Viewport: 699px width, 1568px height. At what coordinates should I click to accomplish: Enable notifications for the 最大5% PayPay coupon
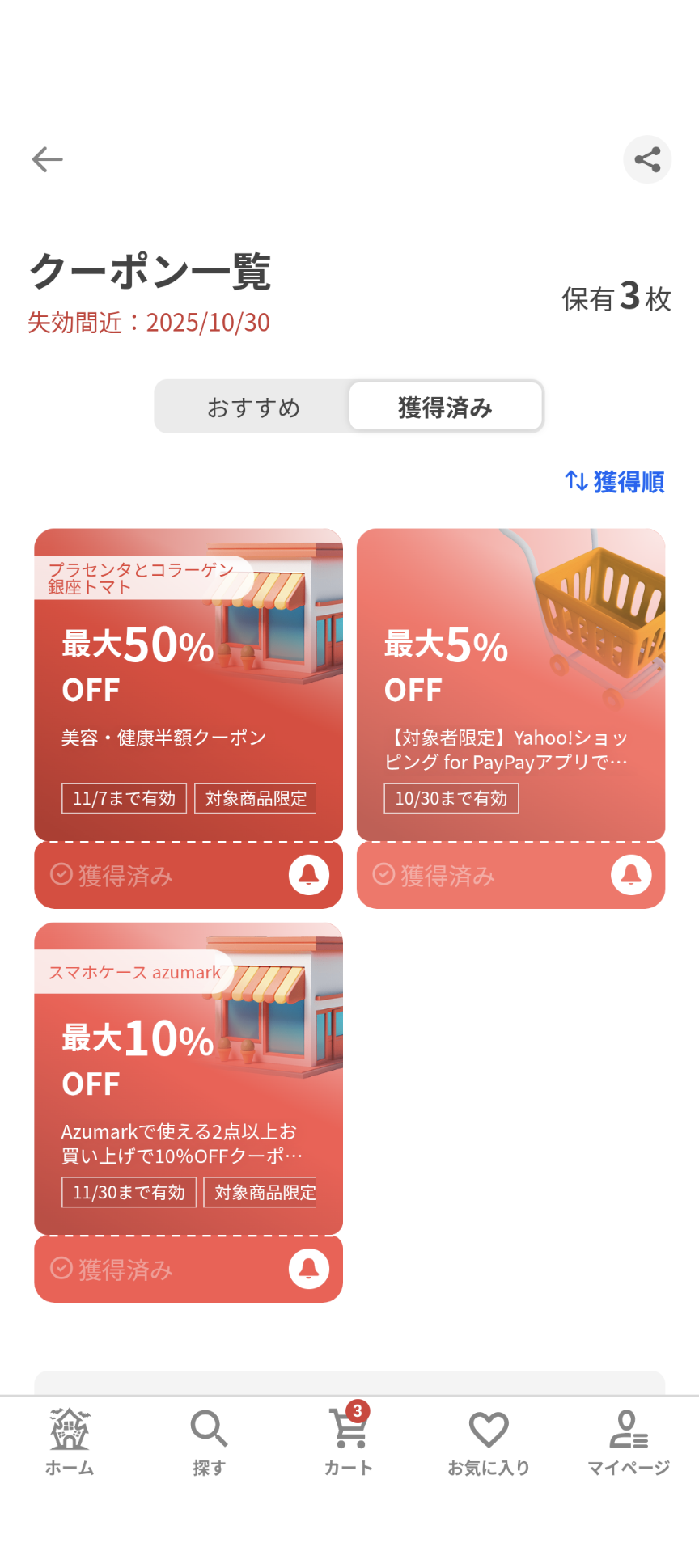click(631, 874)
